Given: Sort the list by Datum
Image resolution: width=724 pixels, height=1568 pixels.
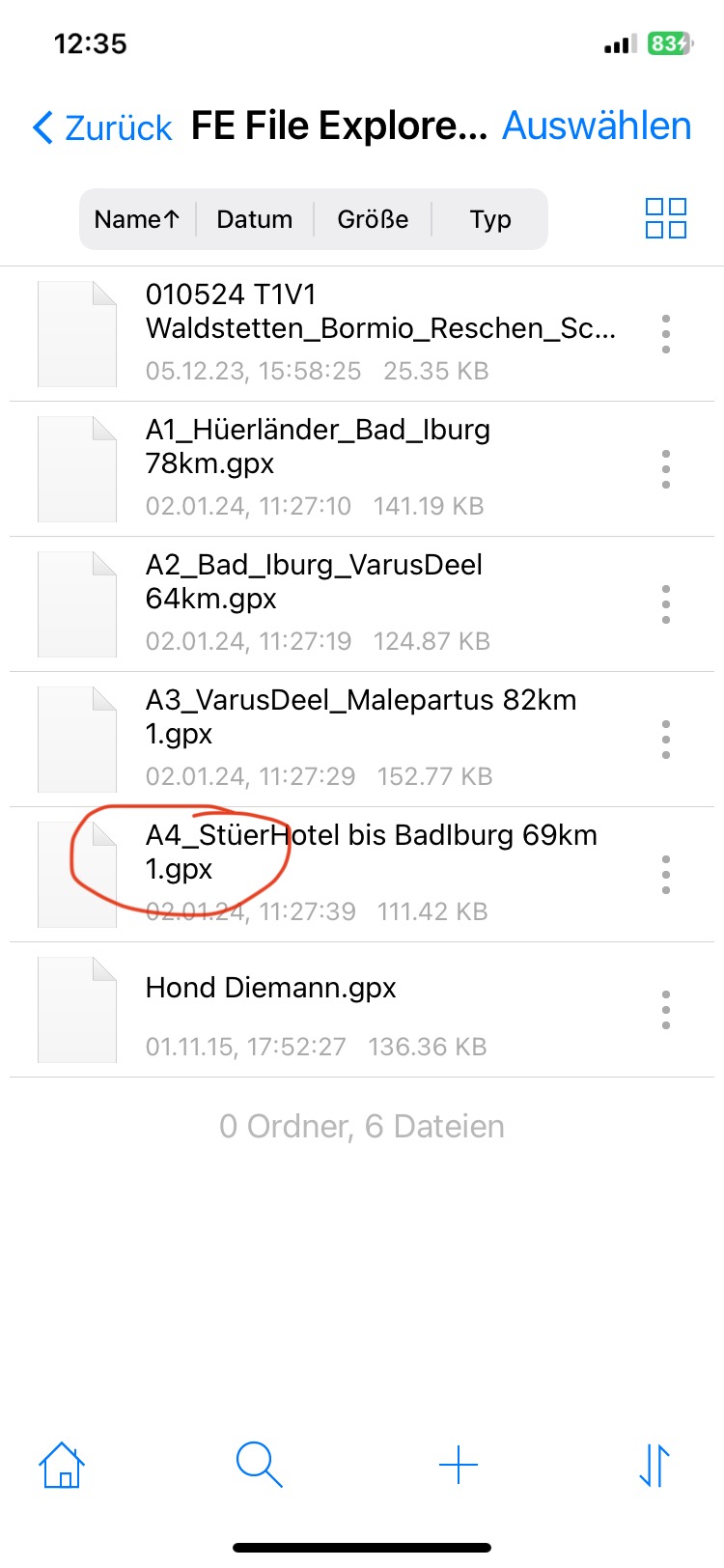Looking at the screenshot, I should 255,219.
